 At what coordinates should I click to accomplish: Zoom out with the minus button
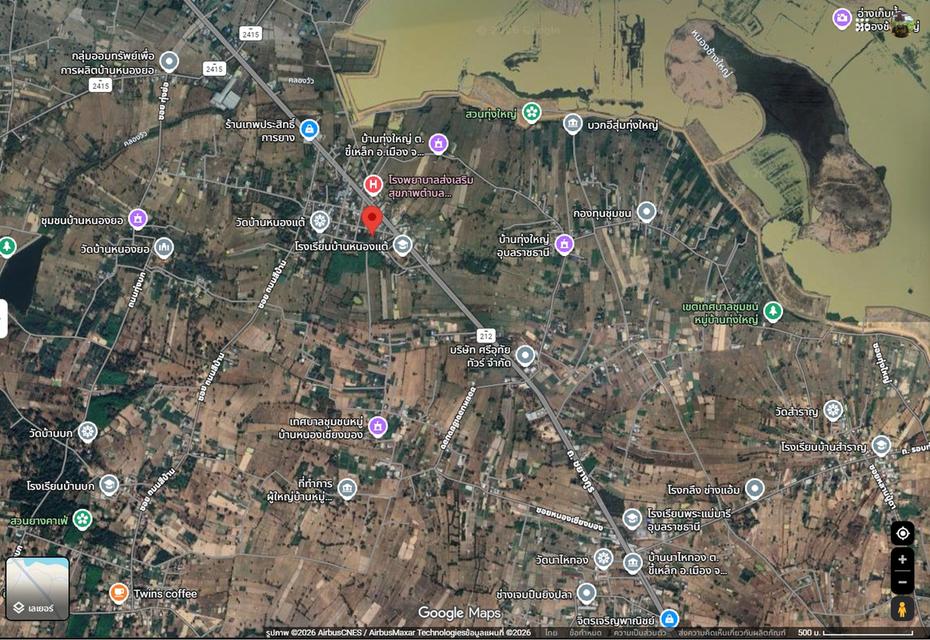point(902,582)
